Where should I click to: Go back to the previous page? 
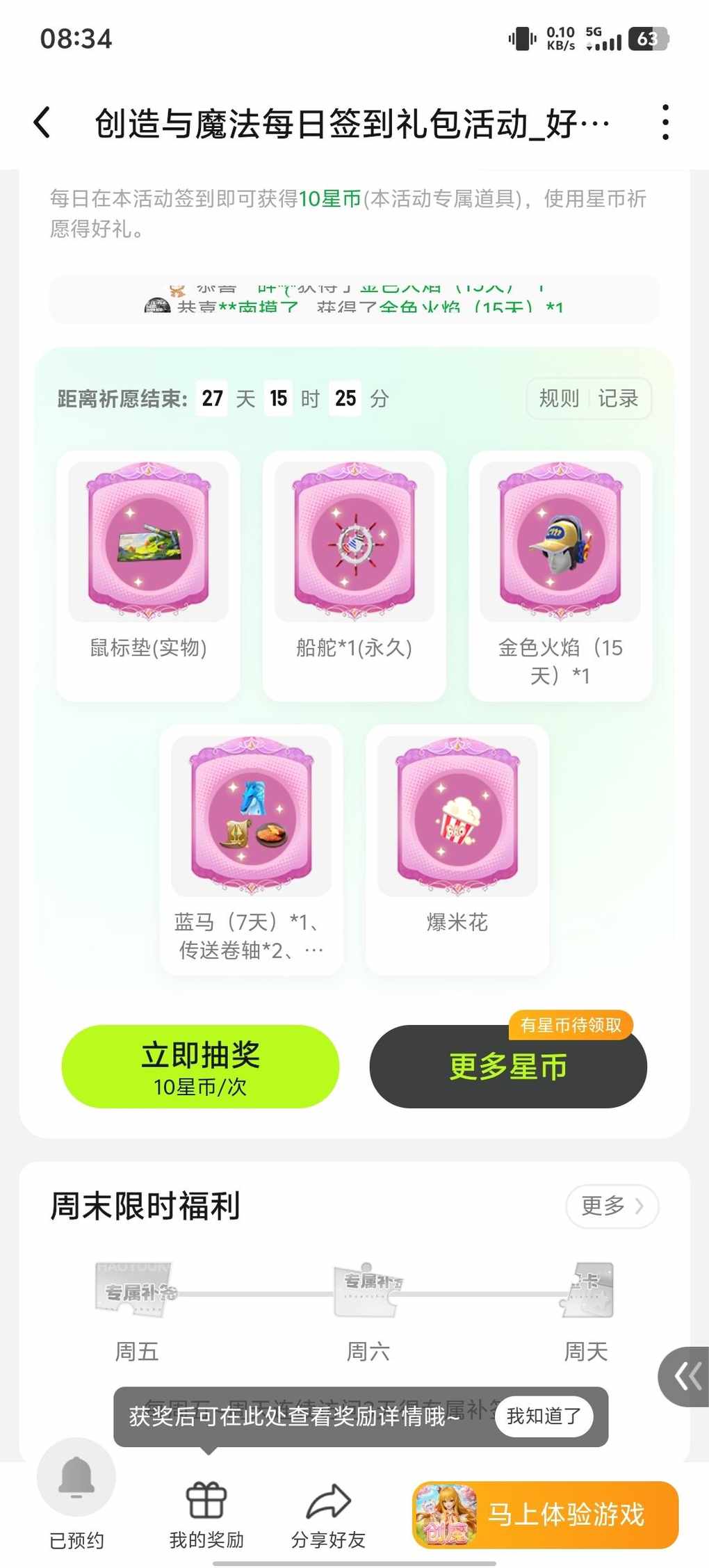coord(43,123)
